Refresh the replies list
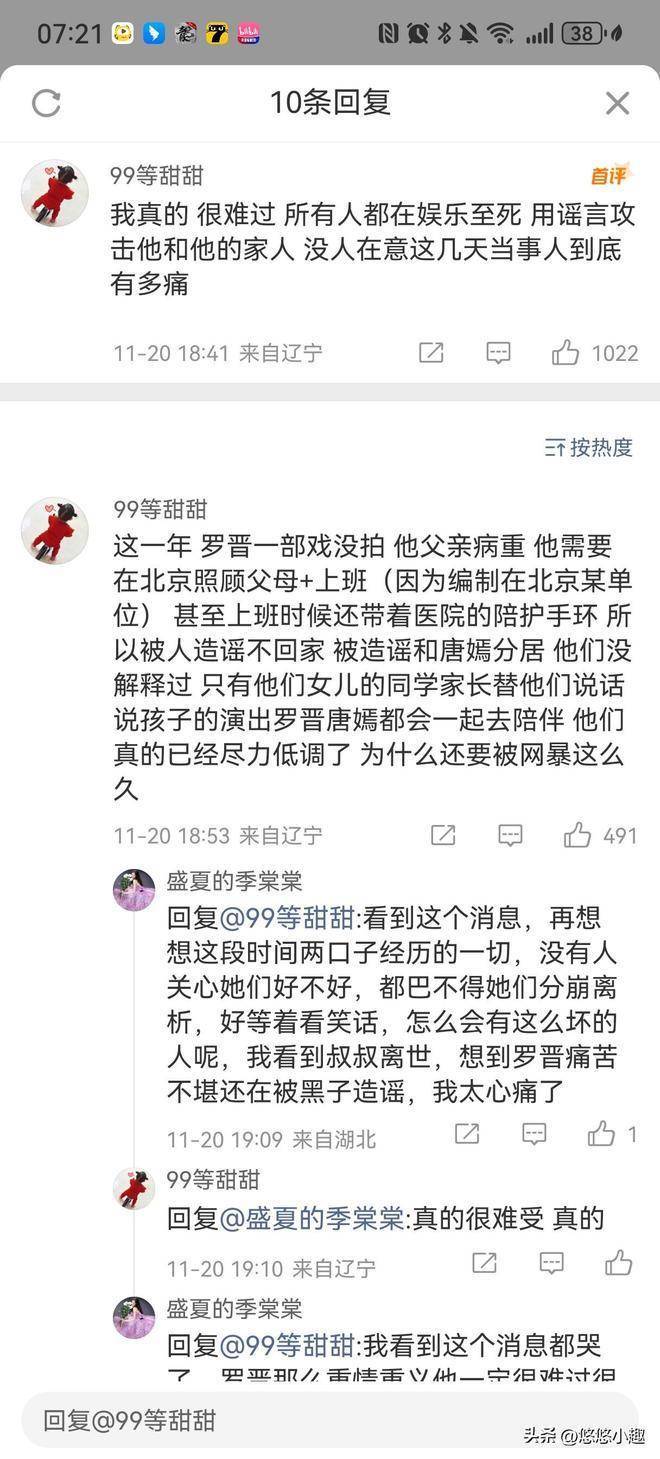The image size is (660, 1459). coord(47,102)
